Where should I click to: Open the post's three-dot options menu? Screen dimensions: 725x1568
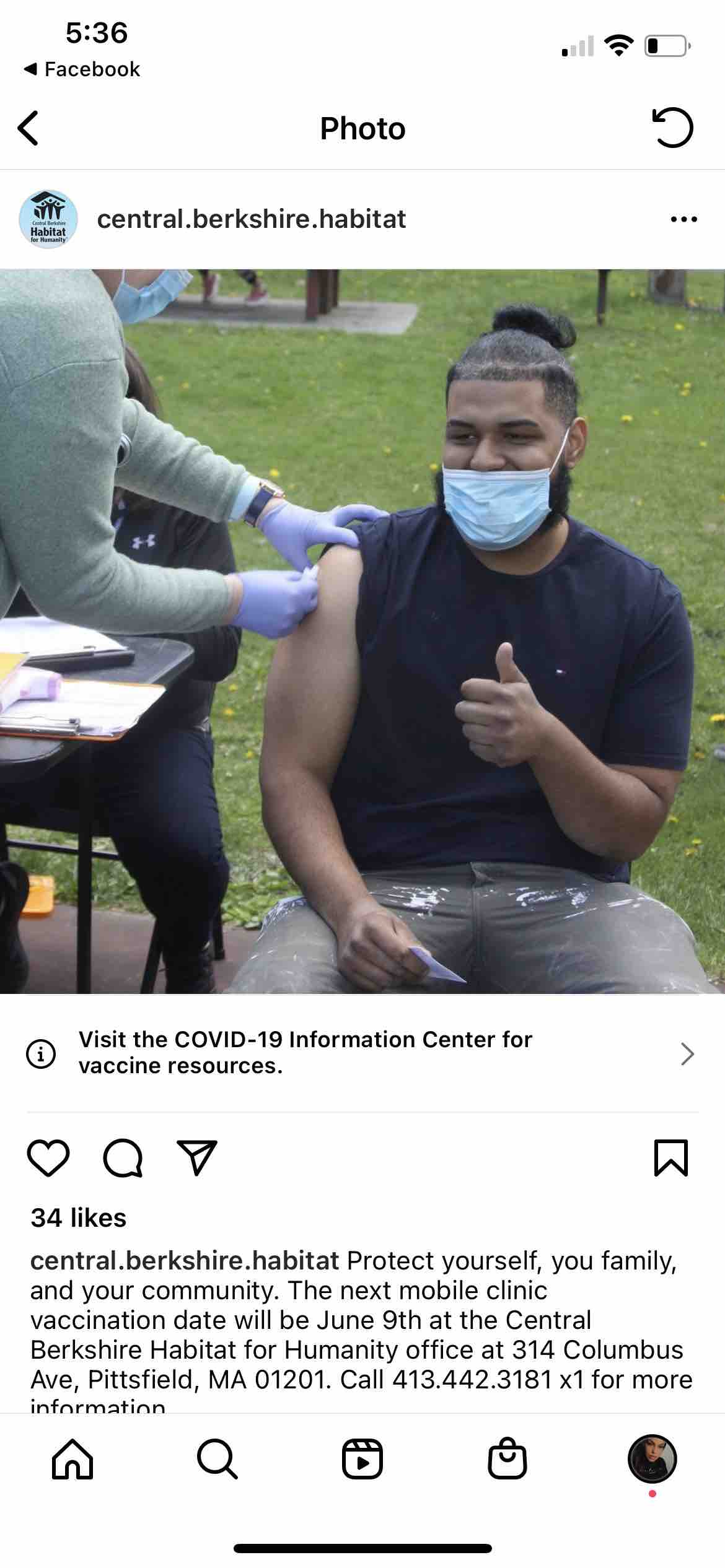(683, 219)
